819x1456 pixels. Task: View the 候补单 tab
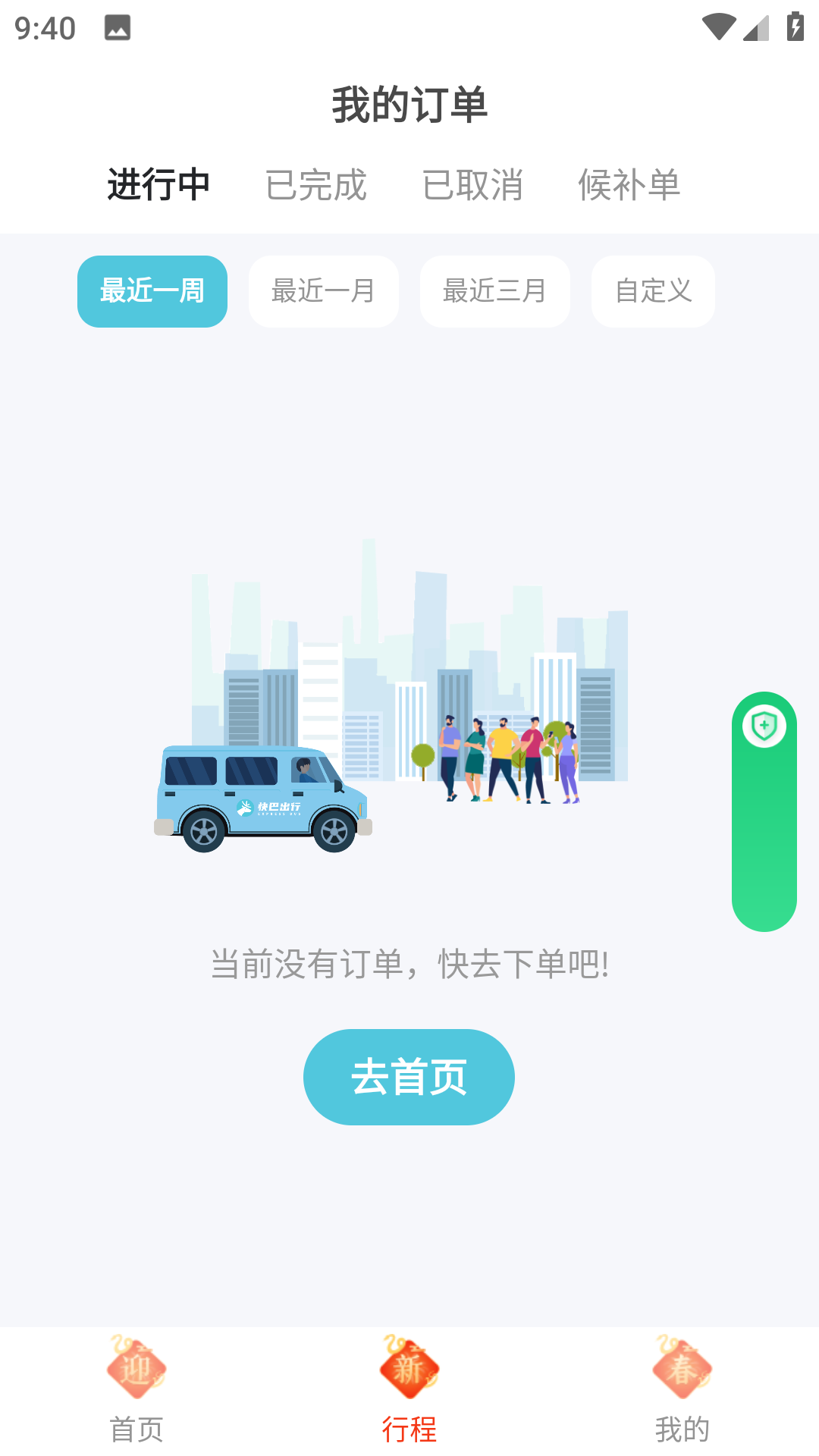pos(629,185)
